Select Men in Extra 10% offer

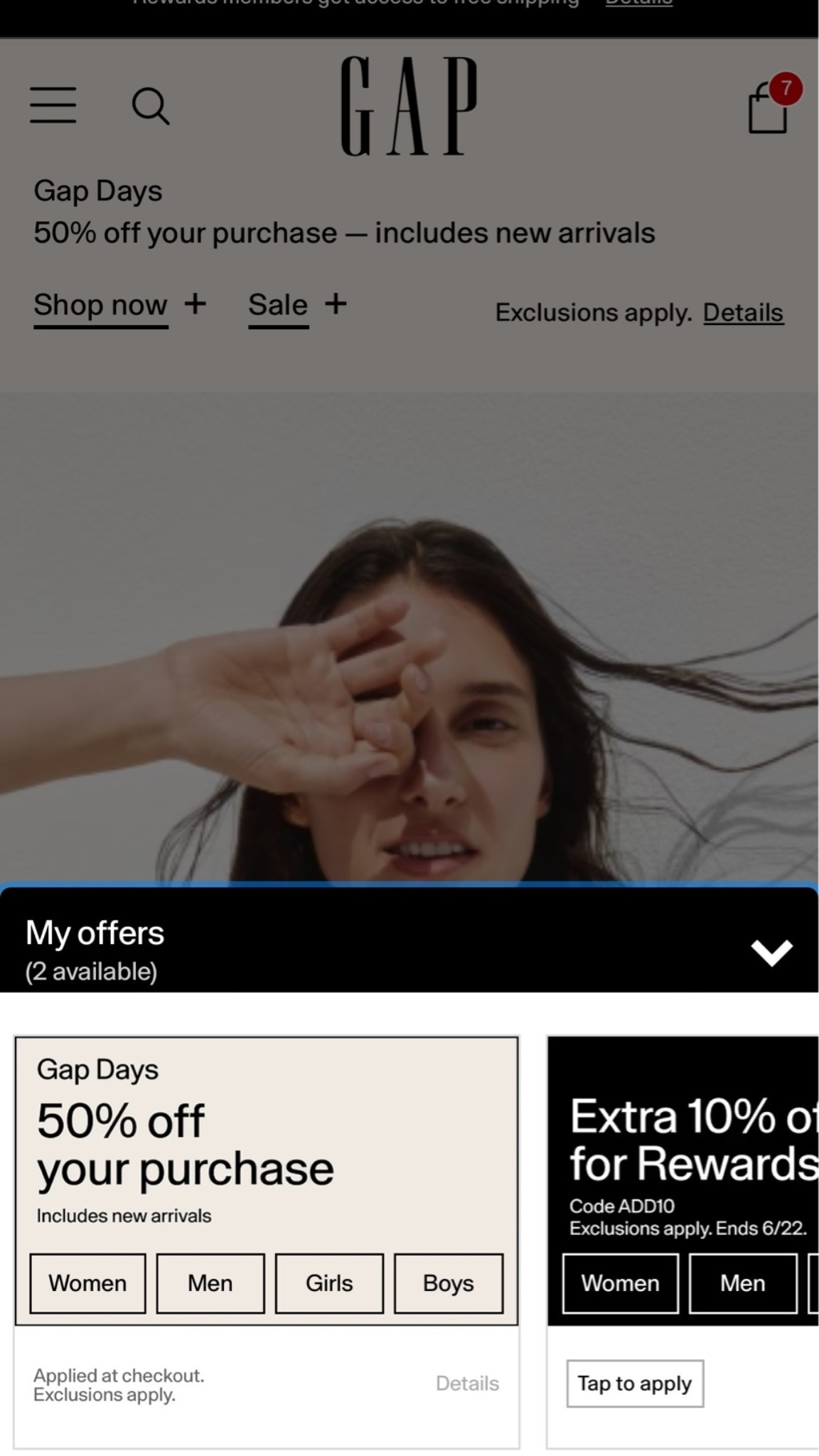coord(743,1283)
